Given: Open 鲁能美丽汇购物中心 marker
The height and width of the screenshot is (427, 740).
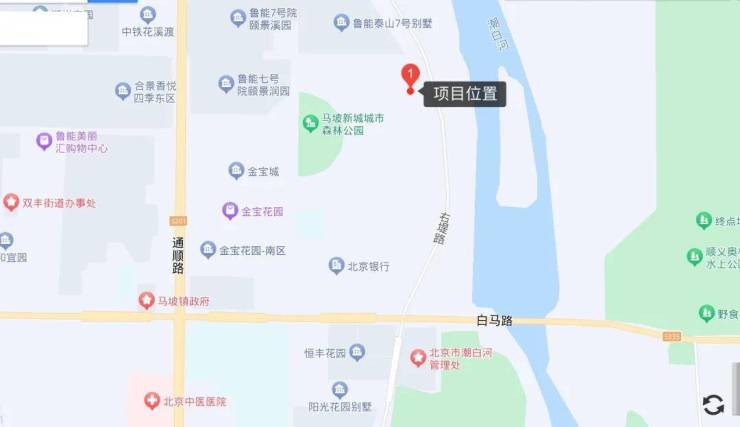Looking at the screenshot, I should click(x=44, y=141).
